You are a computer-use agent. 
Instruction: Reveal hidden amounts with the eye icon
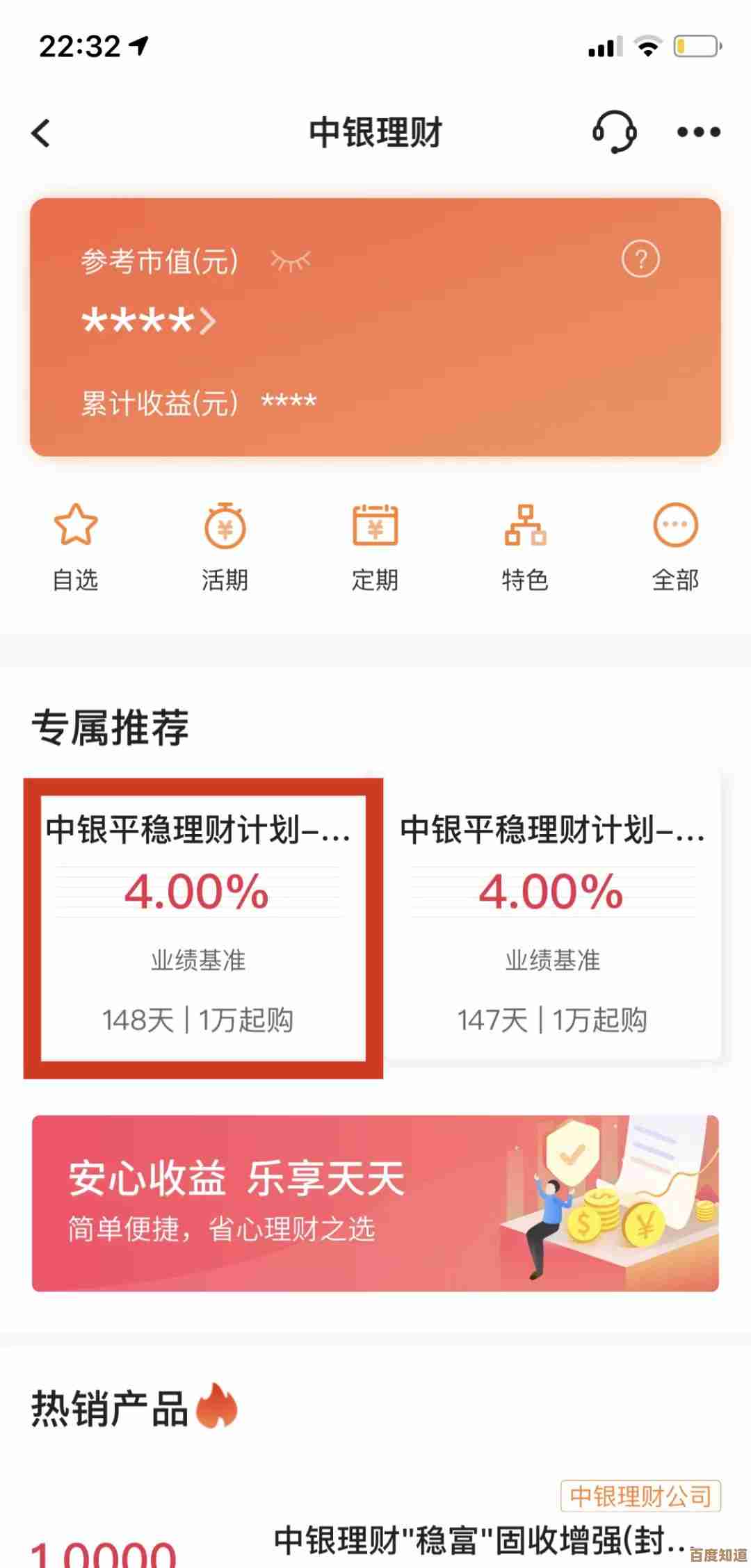[291, 261]
